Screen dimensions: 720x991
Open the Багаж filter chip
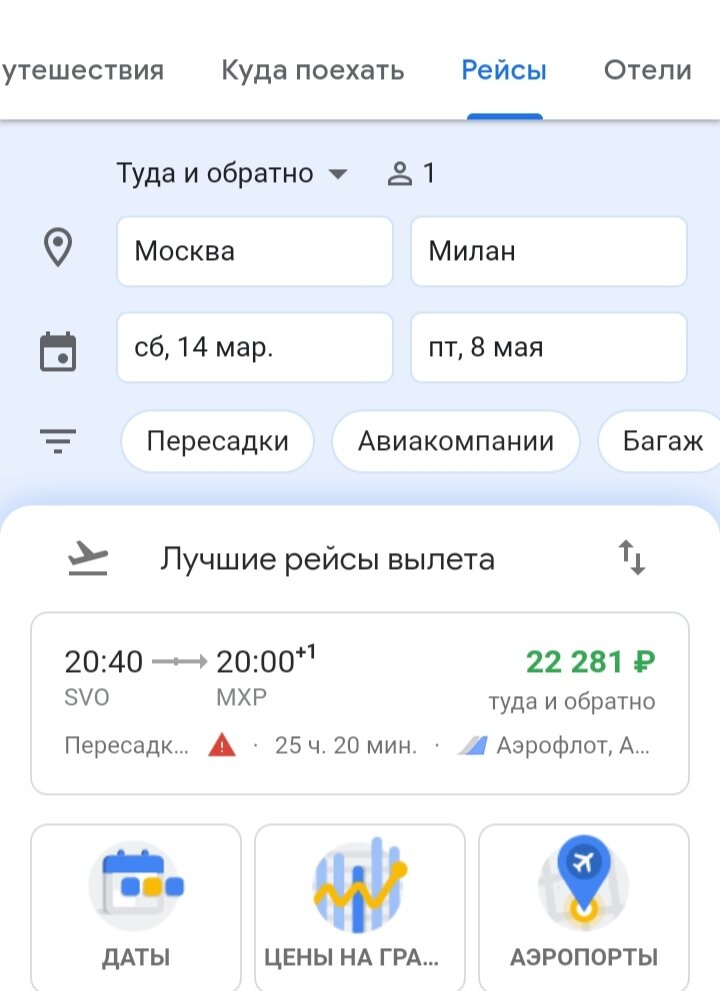[662, 440]
